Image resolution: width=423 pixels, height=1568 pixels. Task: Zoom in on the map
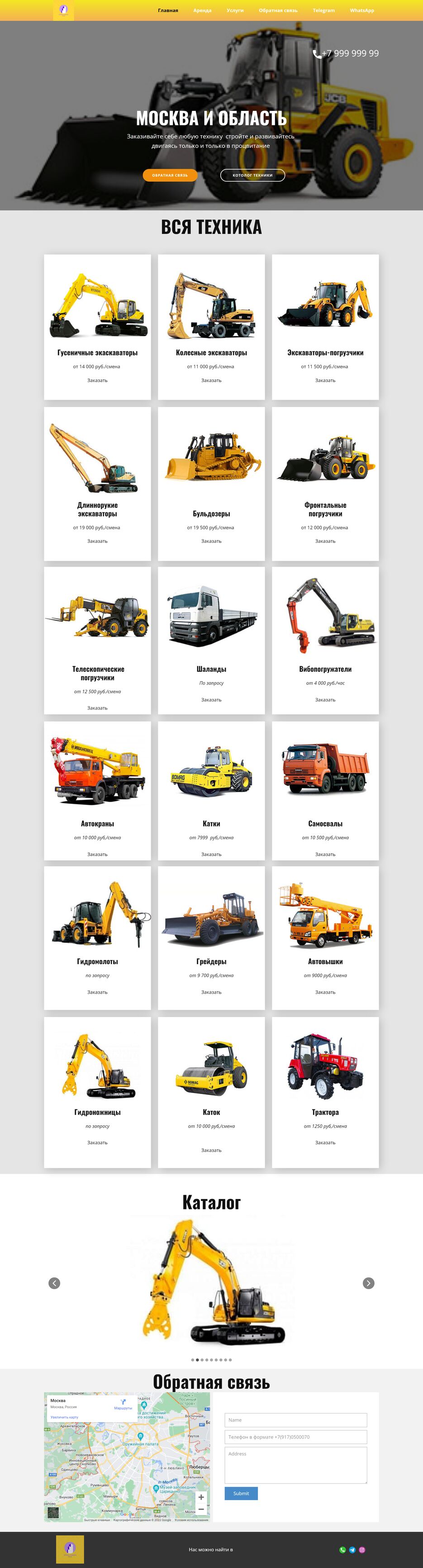pos(201,1497)
